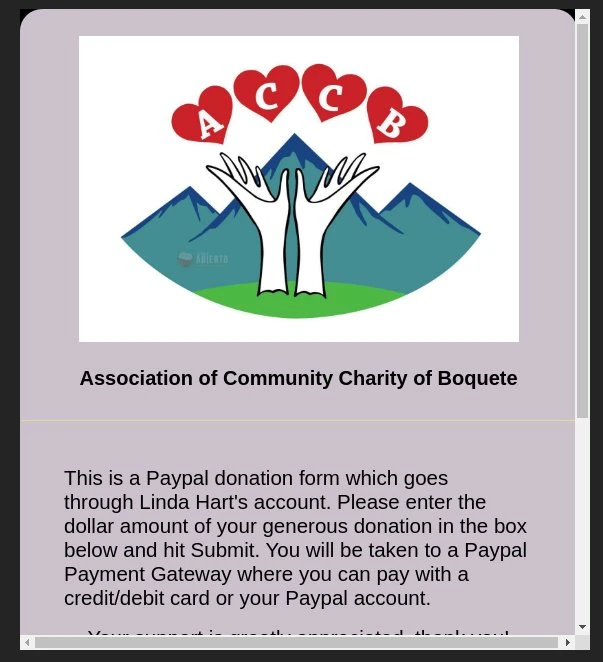Tap the vertical scrollbar's down arrow

(583, 627)
